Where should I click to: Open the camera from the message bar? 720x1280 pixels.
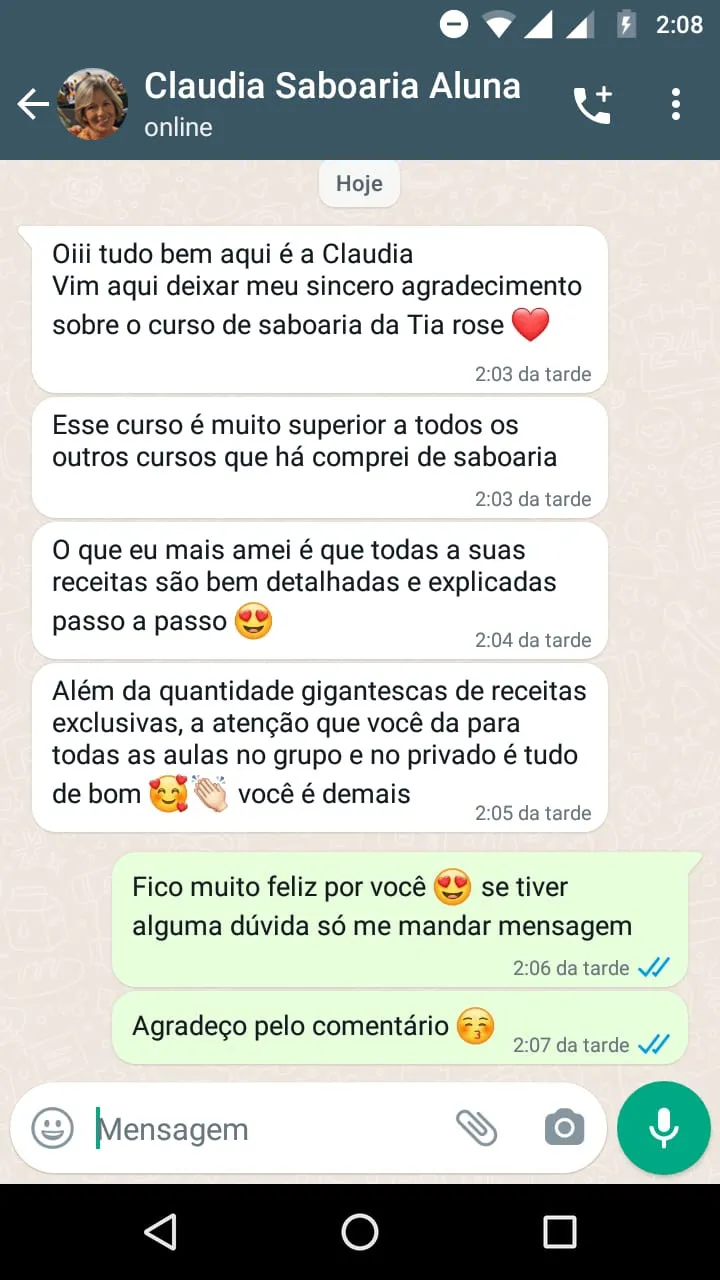pyautogui.click(x=563, y=1127)
